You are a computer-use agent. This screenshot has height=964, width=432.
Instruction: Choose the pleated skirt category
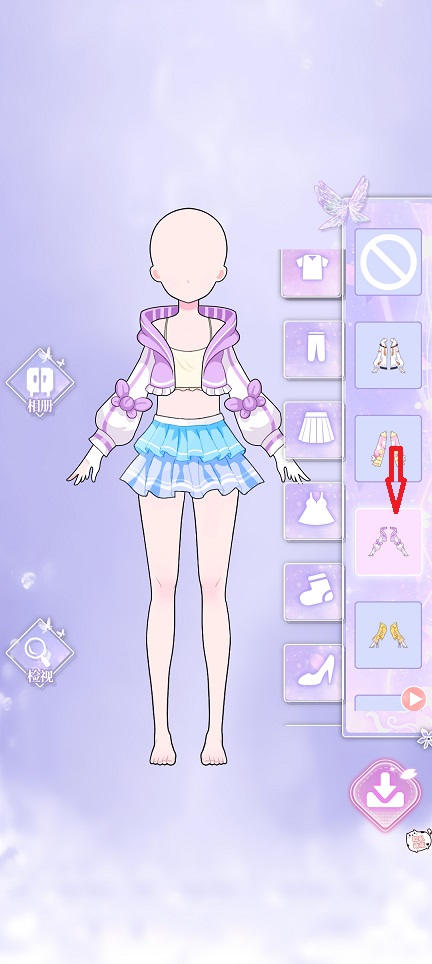pos(313,430)
